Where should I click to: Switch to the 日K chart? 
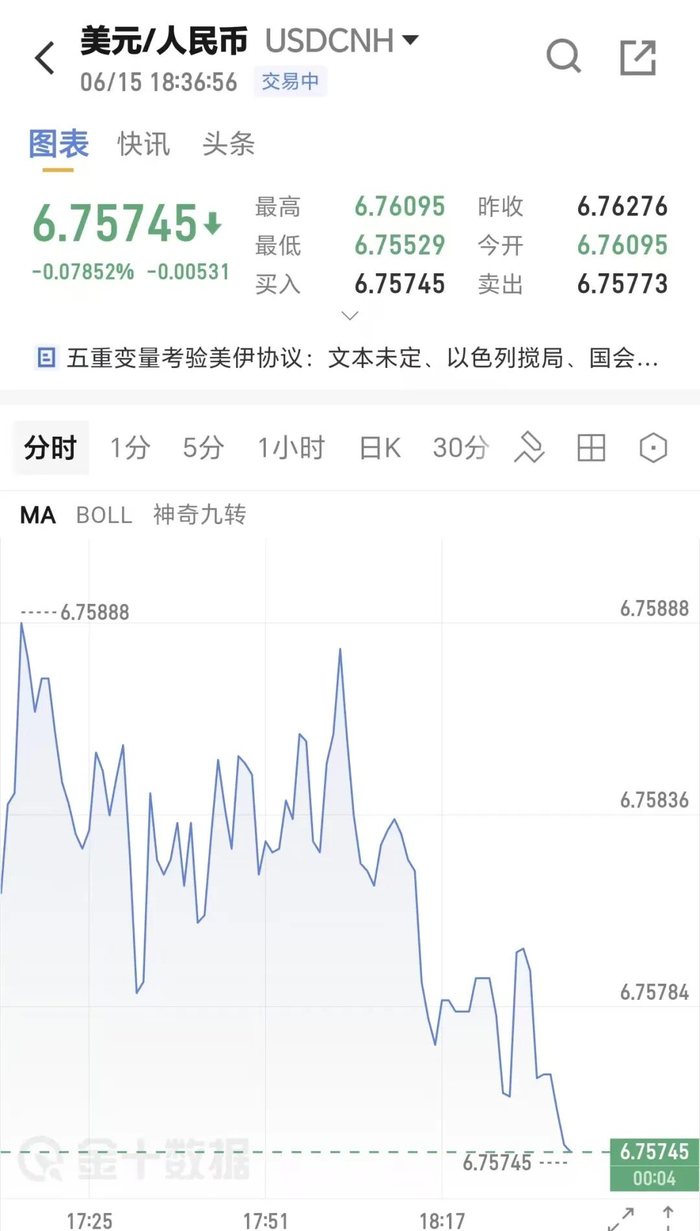(x=380, y=448)
